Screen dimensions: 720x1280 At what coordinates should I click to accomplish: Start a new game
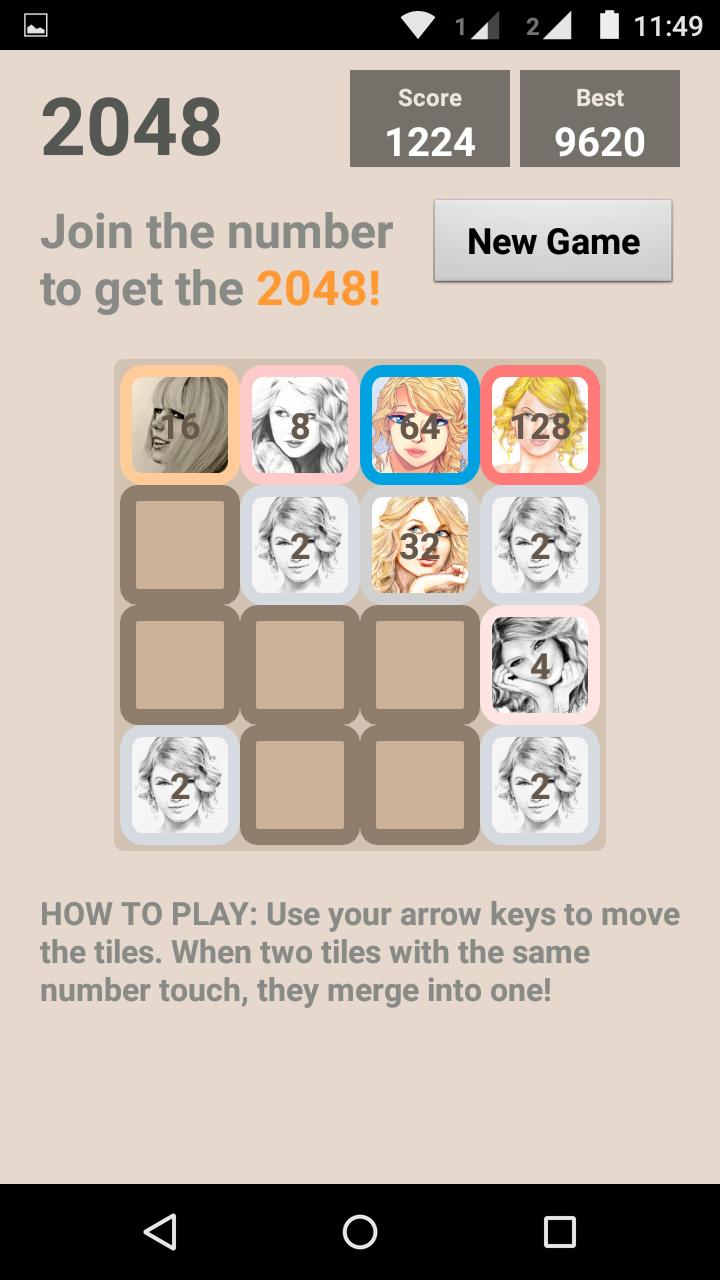553,241
